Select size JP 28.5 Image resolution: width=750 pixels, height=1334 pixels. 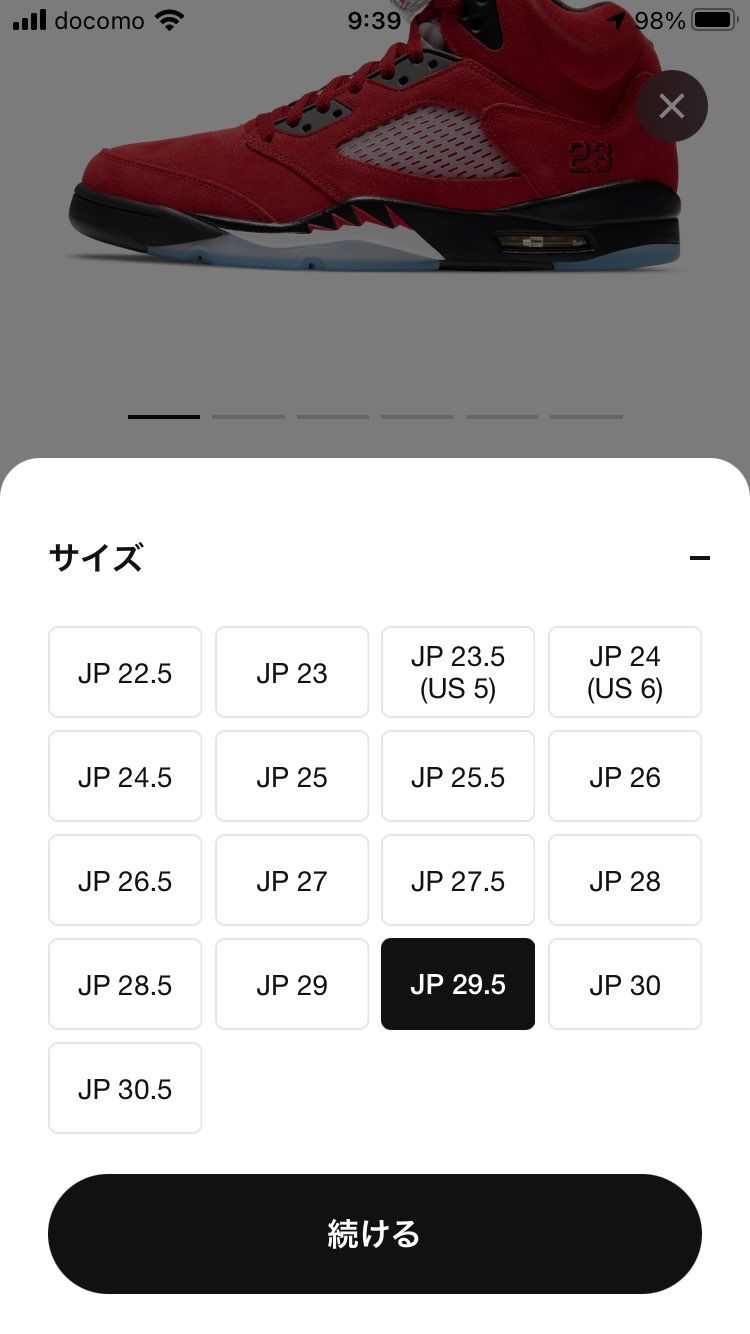(x=124, y=984)
